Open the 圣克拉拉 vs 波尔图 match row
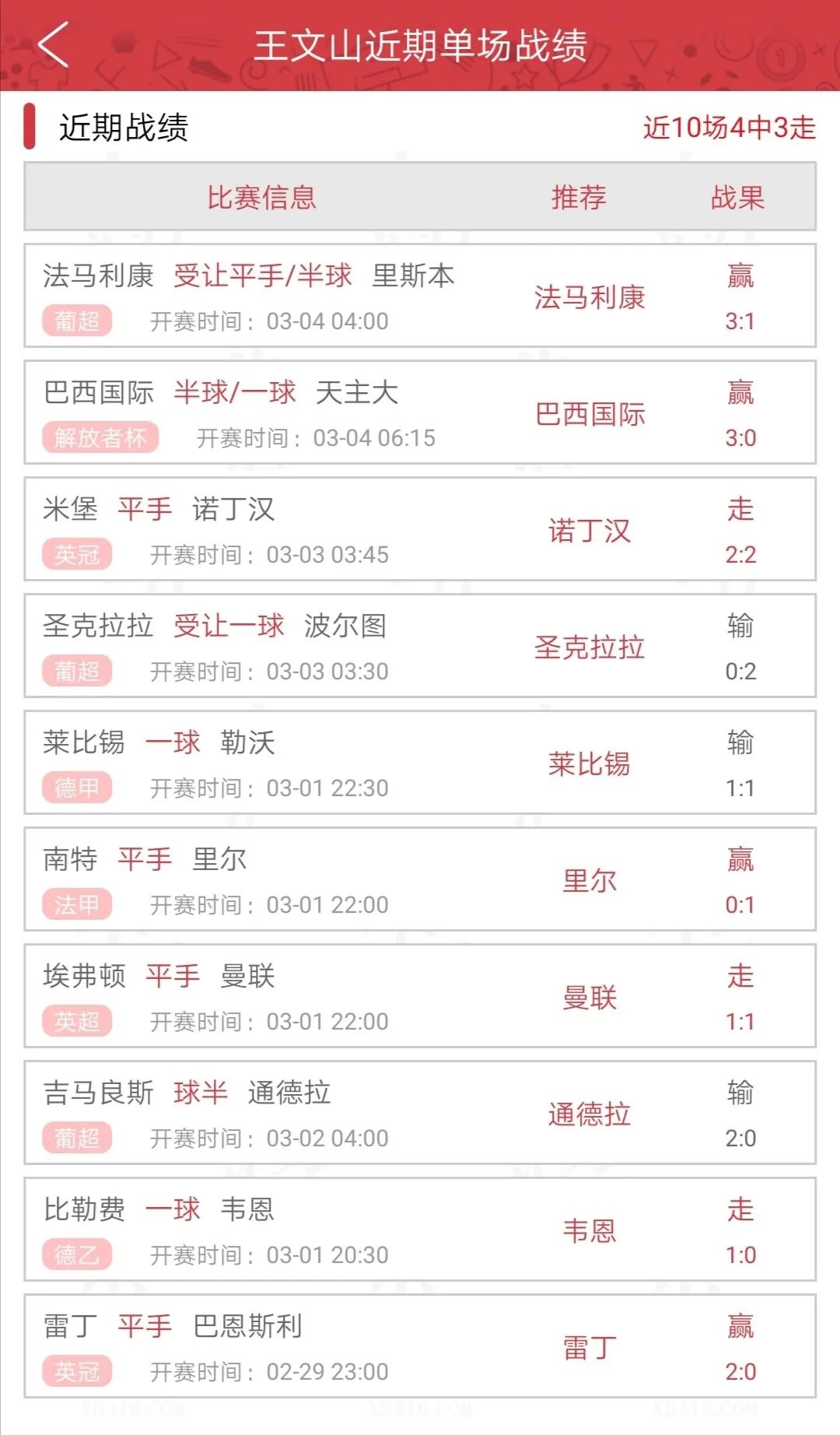The height and width of the screenshot is (1435, 840). (420, 646)
